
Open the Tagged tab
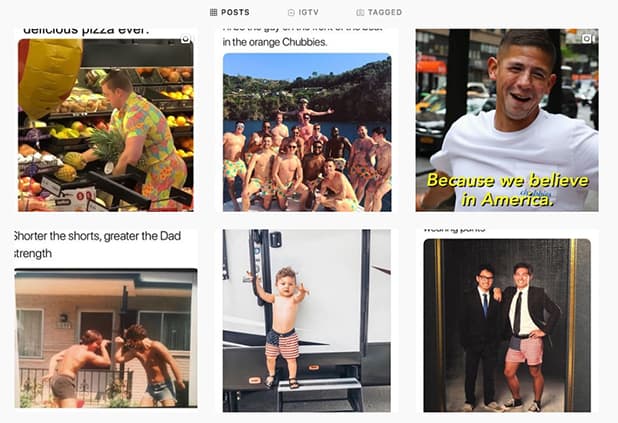point(379,12)
